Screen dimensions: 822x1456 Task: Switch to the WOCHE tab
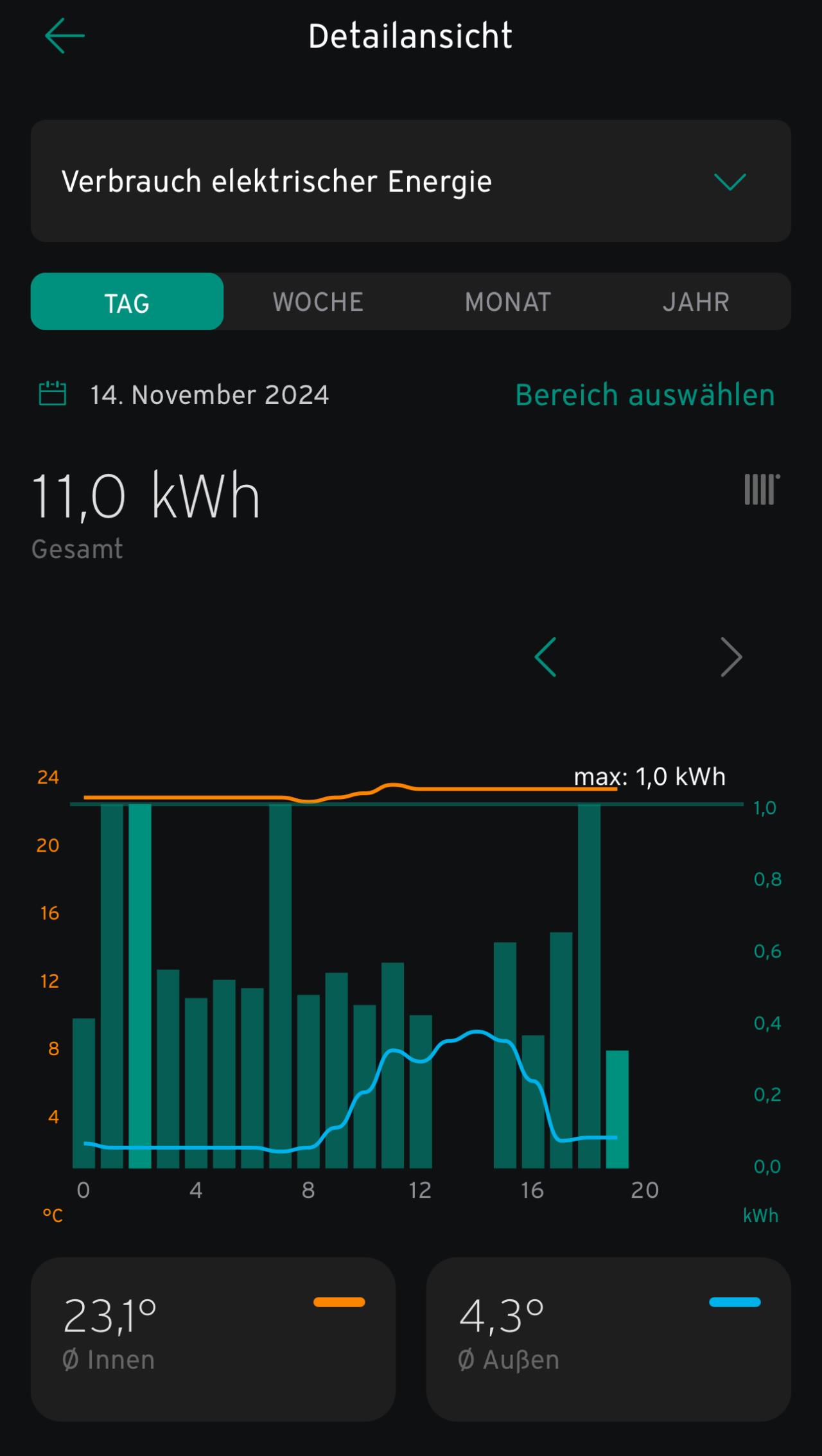point(318,302)
